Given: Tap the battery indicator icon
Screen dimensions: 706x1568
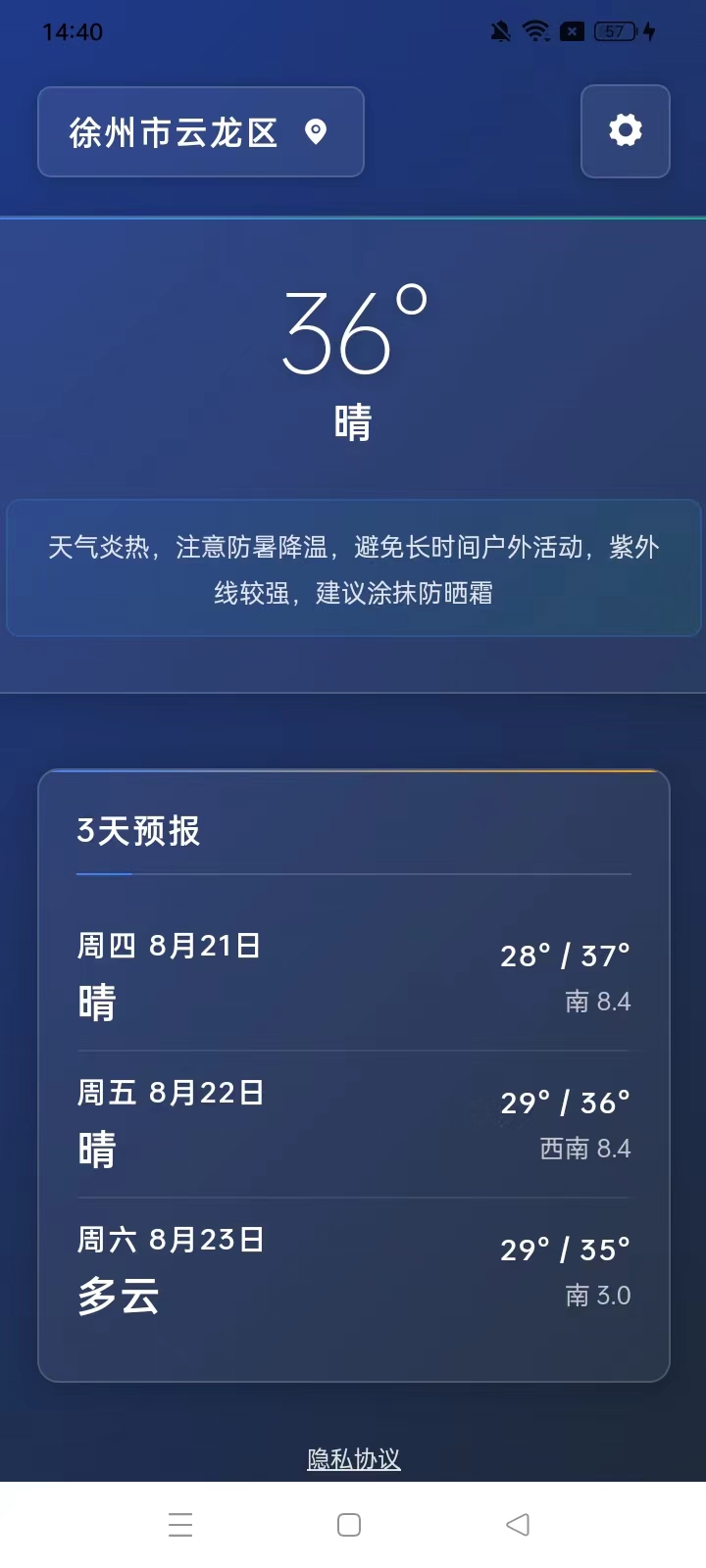Looking at the screenshot, I should (x=613, y=30).
